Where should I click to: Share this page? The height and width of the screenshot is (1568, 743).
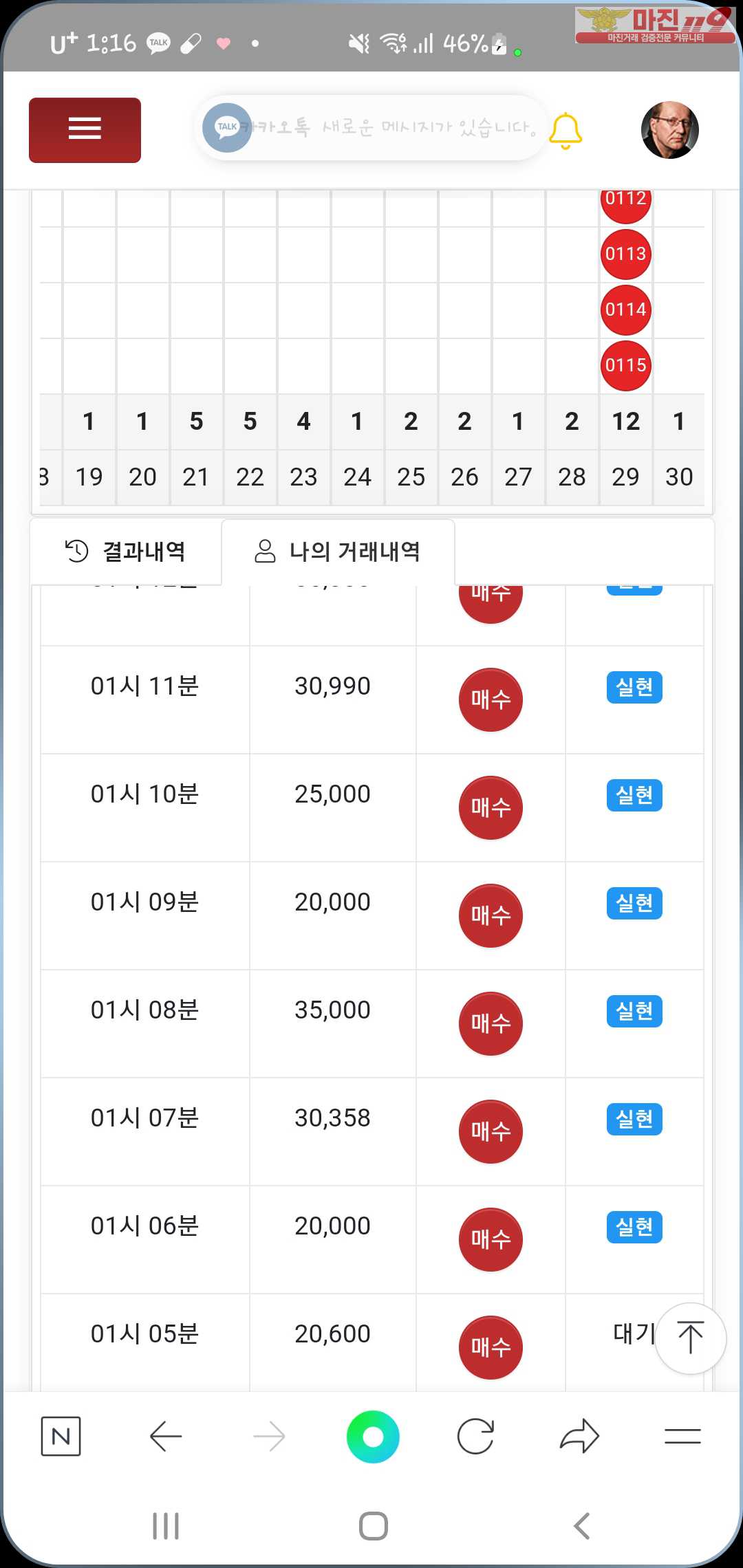pyautogui.click(x=579, y=1436)
